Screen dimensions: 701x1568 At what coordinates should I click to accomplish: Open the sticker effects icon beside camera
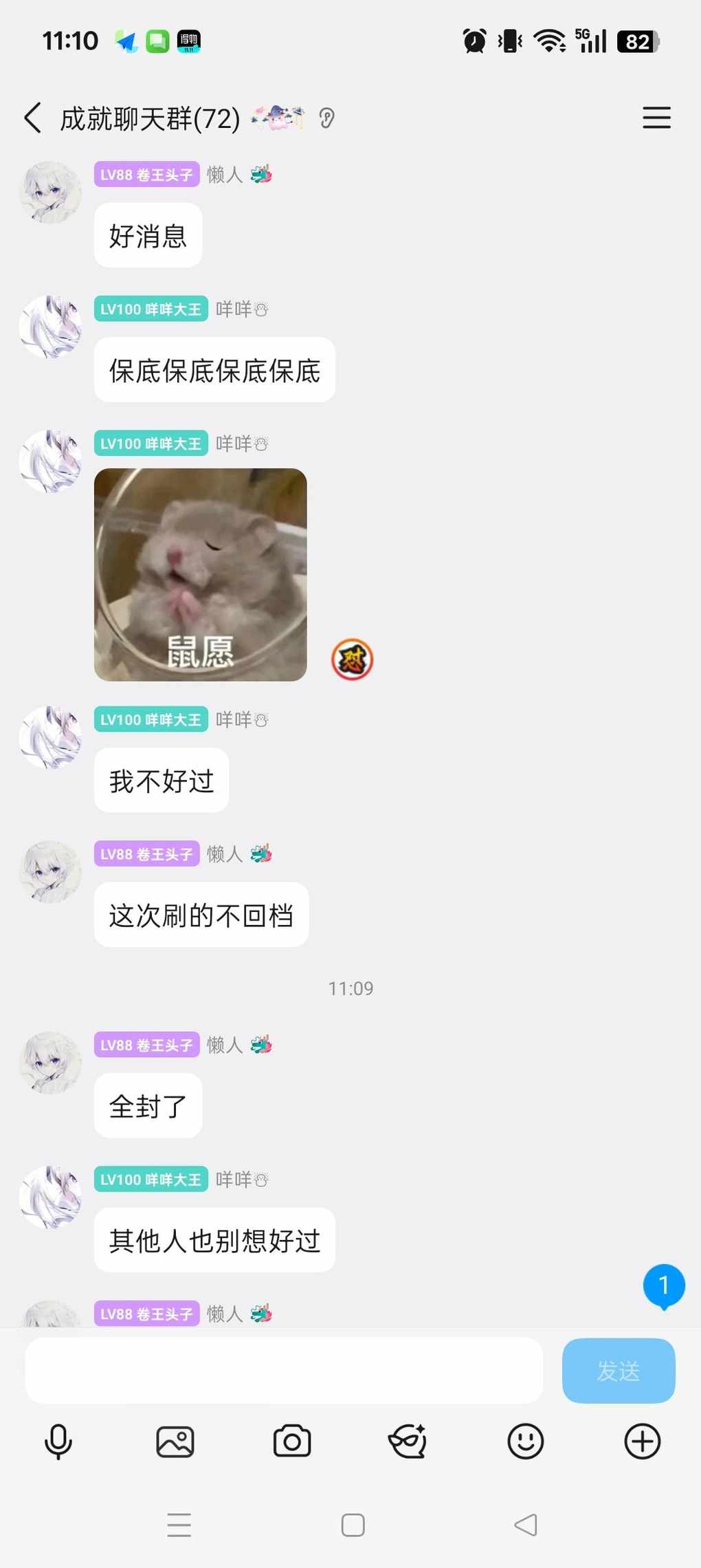pos(408,1441)
